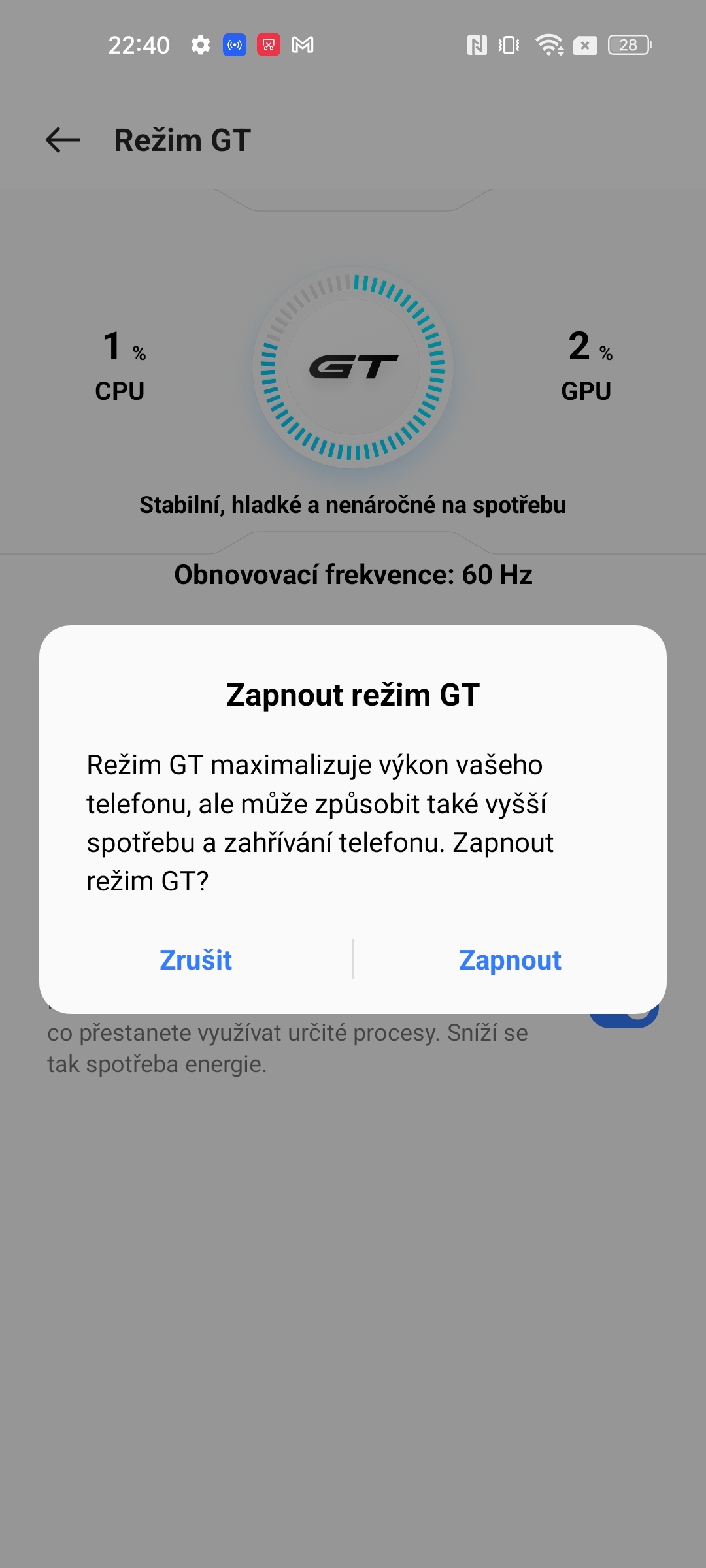The width and height of the screenshot is (706, 1568).
Task: Tap the Obnovovací frekvence 60 Hz text
Action: [x=353, y=576]
